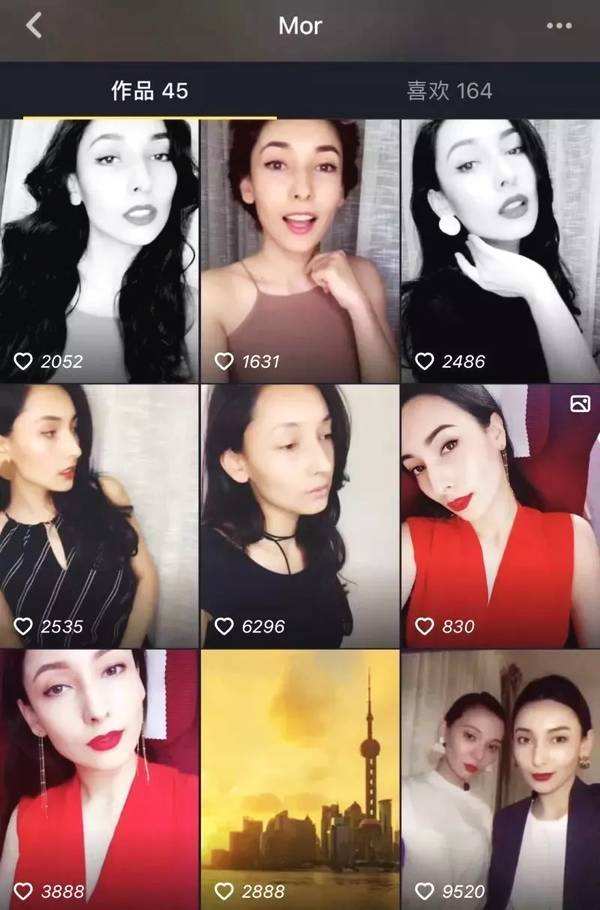The image size is (600, 910).
Task: Play the video with 9520 likes
Action: click(x=500, y=780)
